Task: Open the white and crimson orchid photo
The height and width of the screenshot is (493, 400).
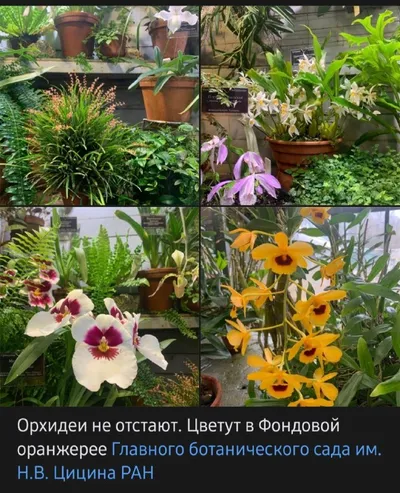Action: [x=99, y=307]
